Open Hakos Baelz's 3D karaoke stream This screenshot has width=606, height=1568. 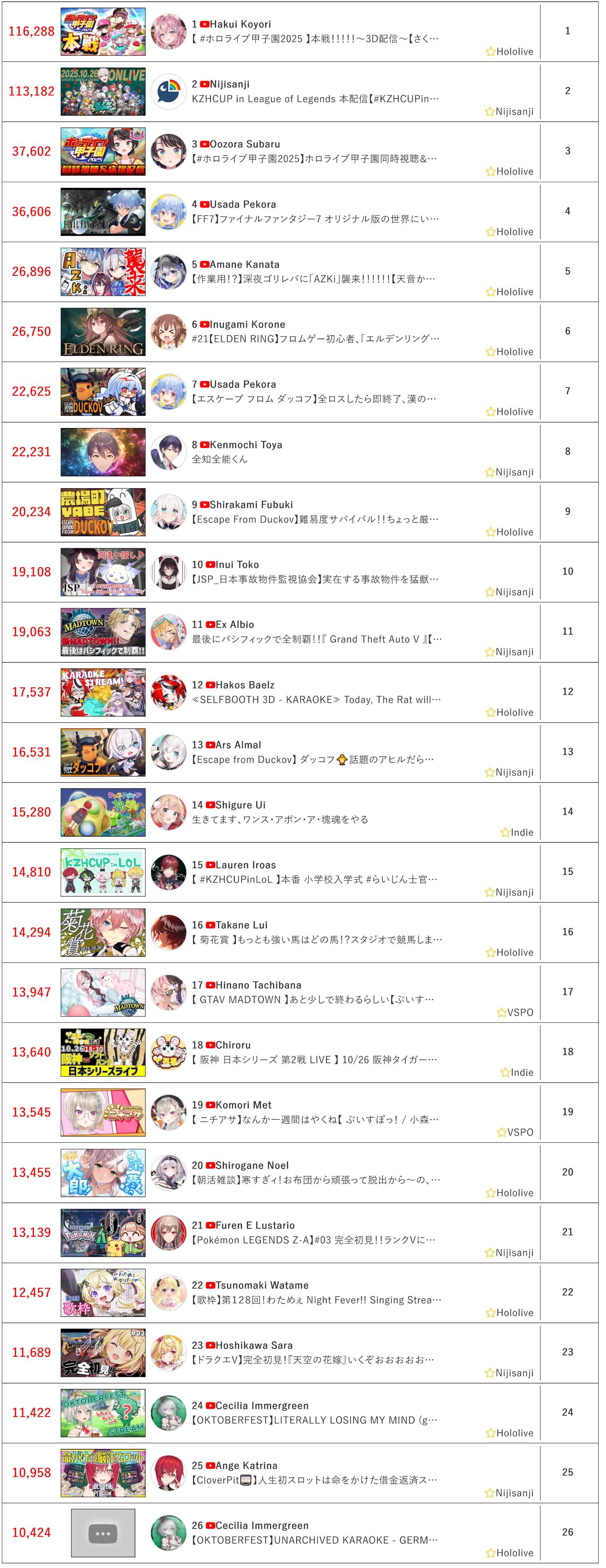click(314, 699)
